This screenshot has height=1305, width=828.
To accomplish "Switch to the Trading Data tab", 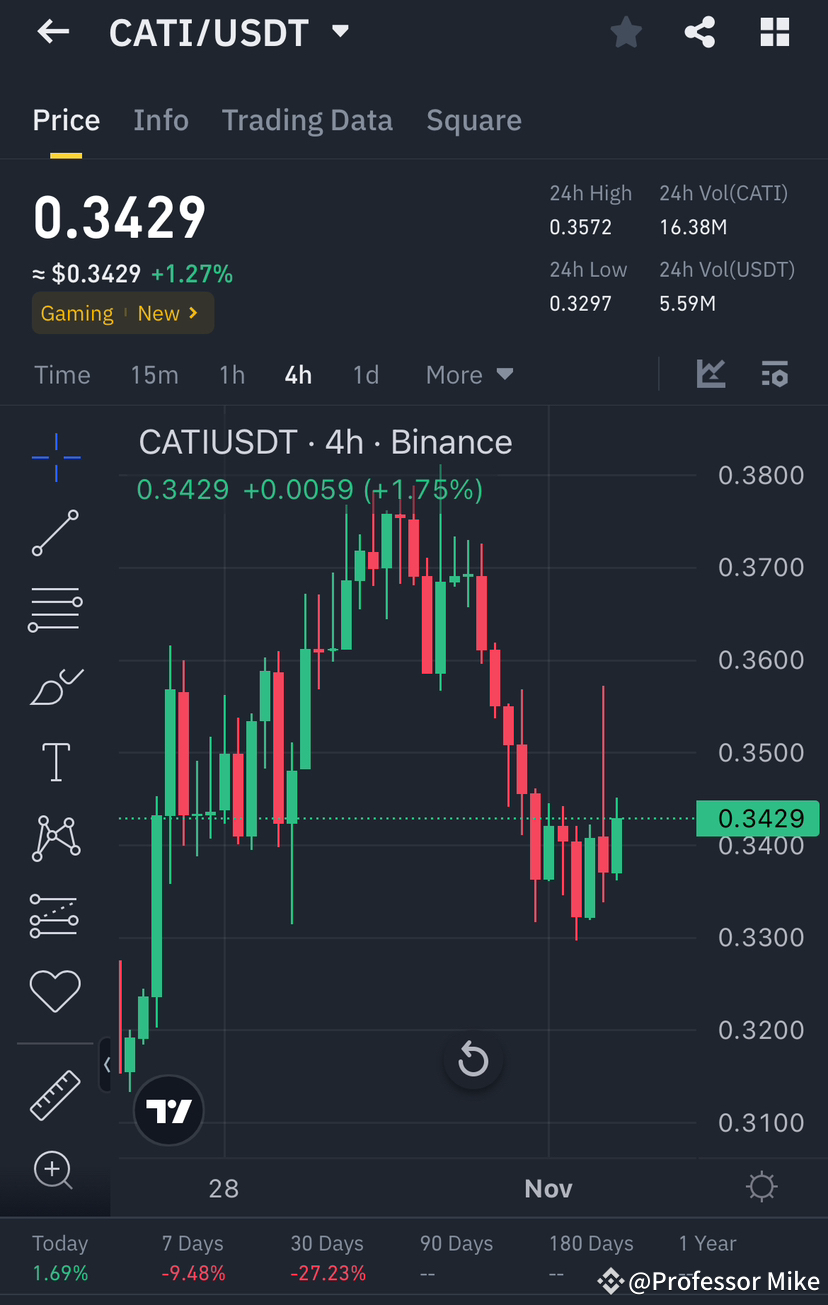I will coord(307,119).
